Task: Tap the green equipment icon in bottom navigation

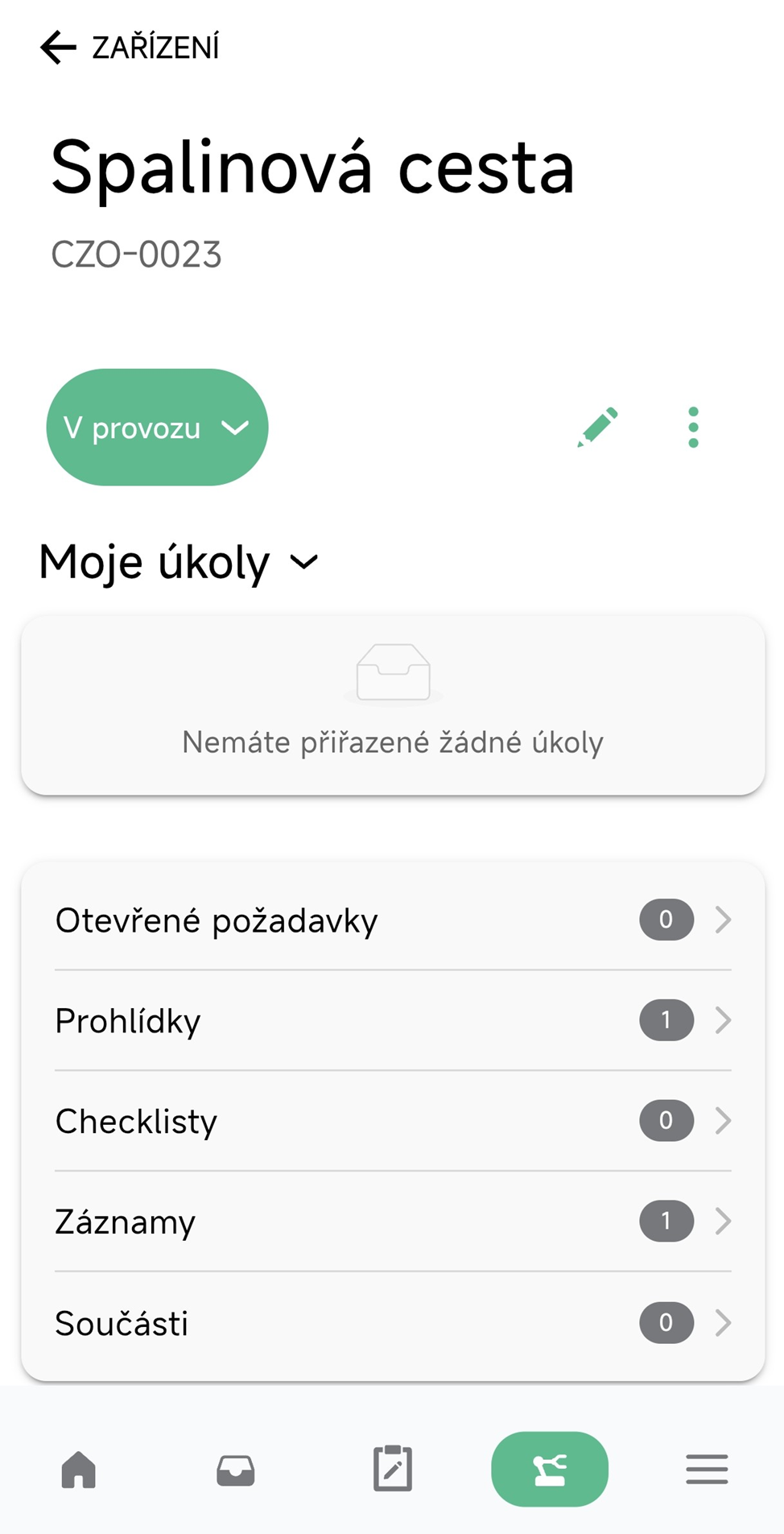Action: [x=550, y=1469]
